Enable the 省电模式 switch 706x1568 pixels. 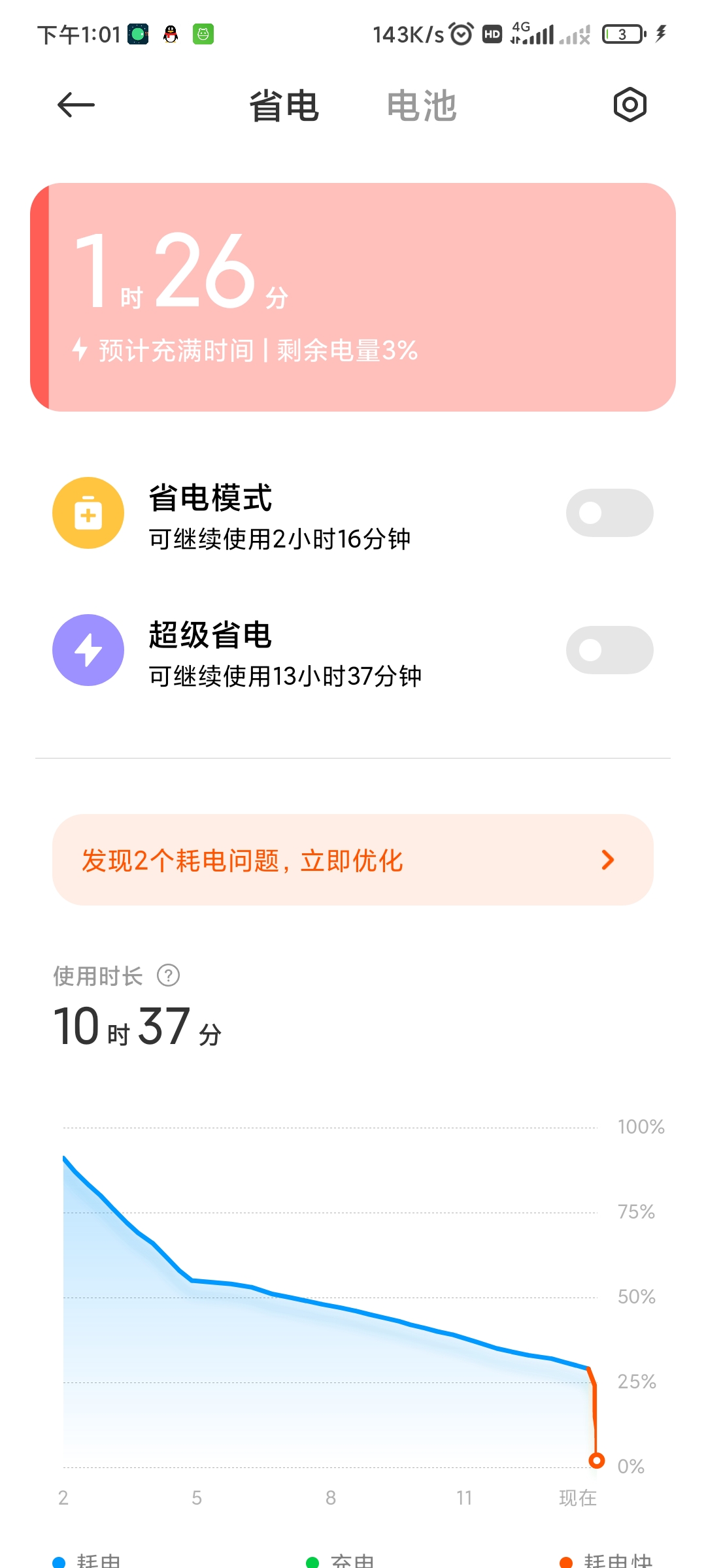tap(610, 513)
